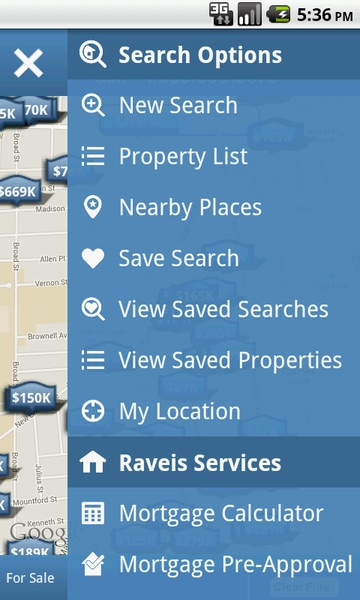The width and height of the screenshot is (360, 600).
Task: Open Mortgage Pre-Approval
Action: (x=214, y=564)
